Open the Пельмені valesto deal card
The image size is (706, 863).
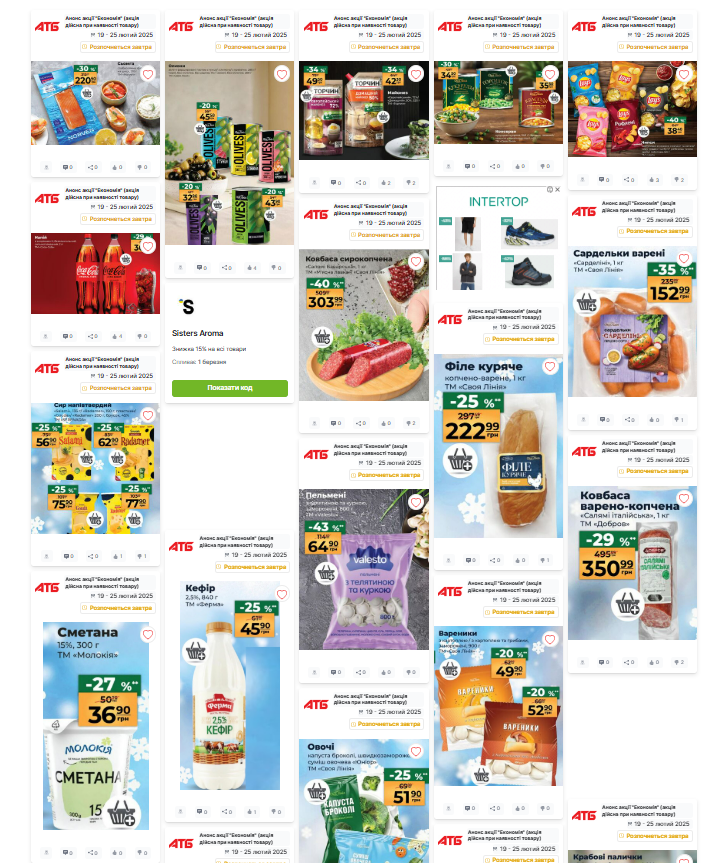(364, 570)
